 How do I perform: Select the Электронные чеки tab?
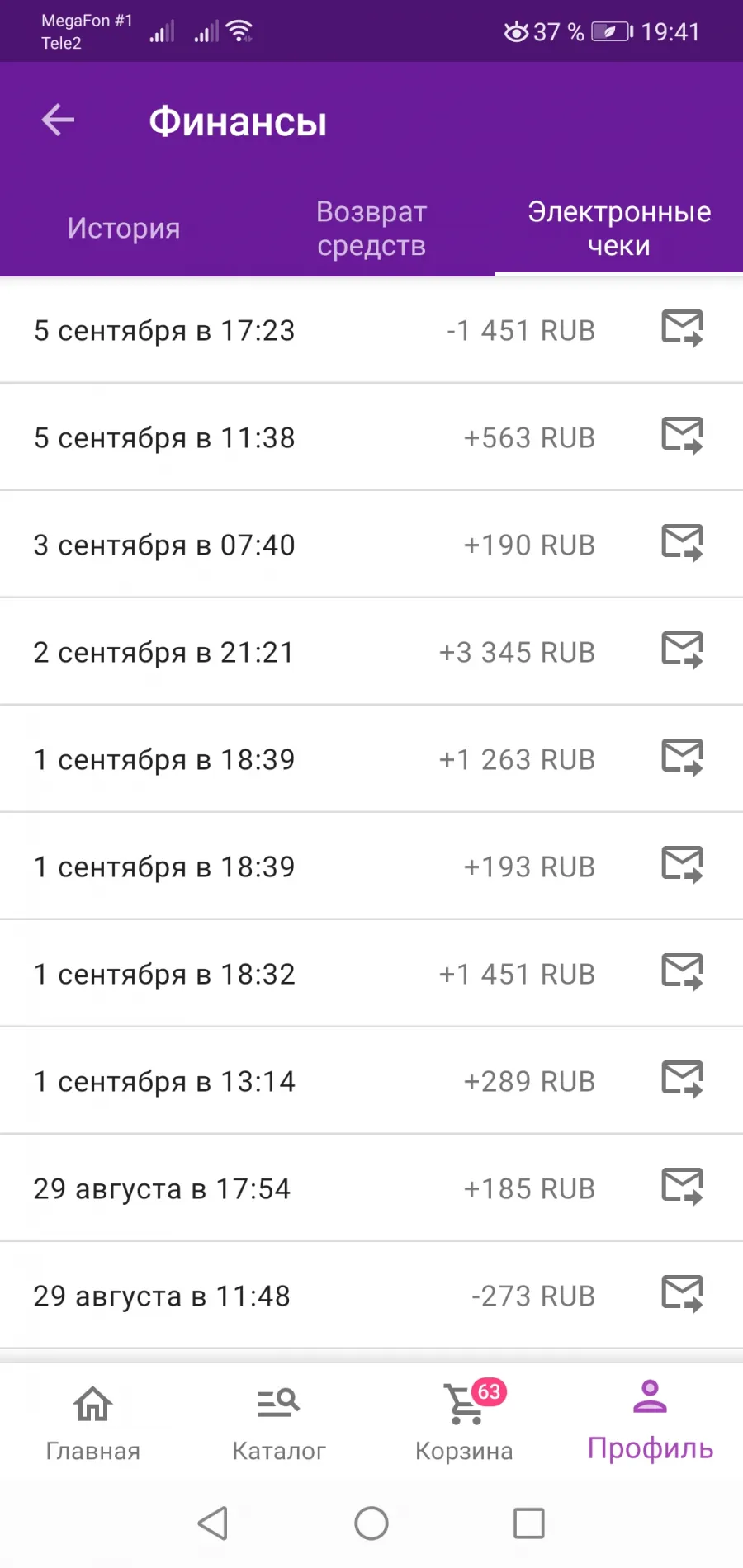click(619, 229)
